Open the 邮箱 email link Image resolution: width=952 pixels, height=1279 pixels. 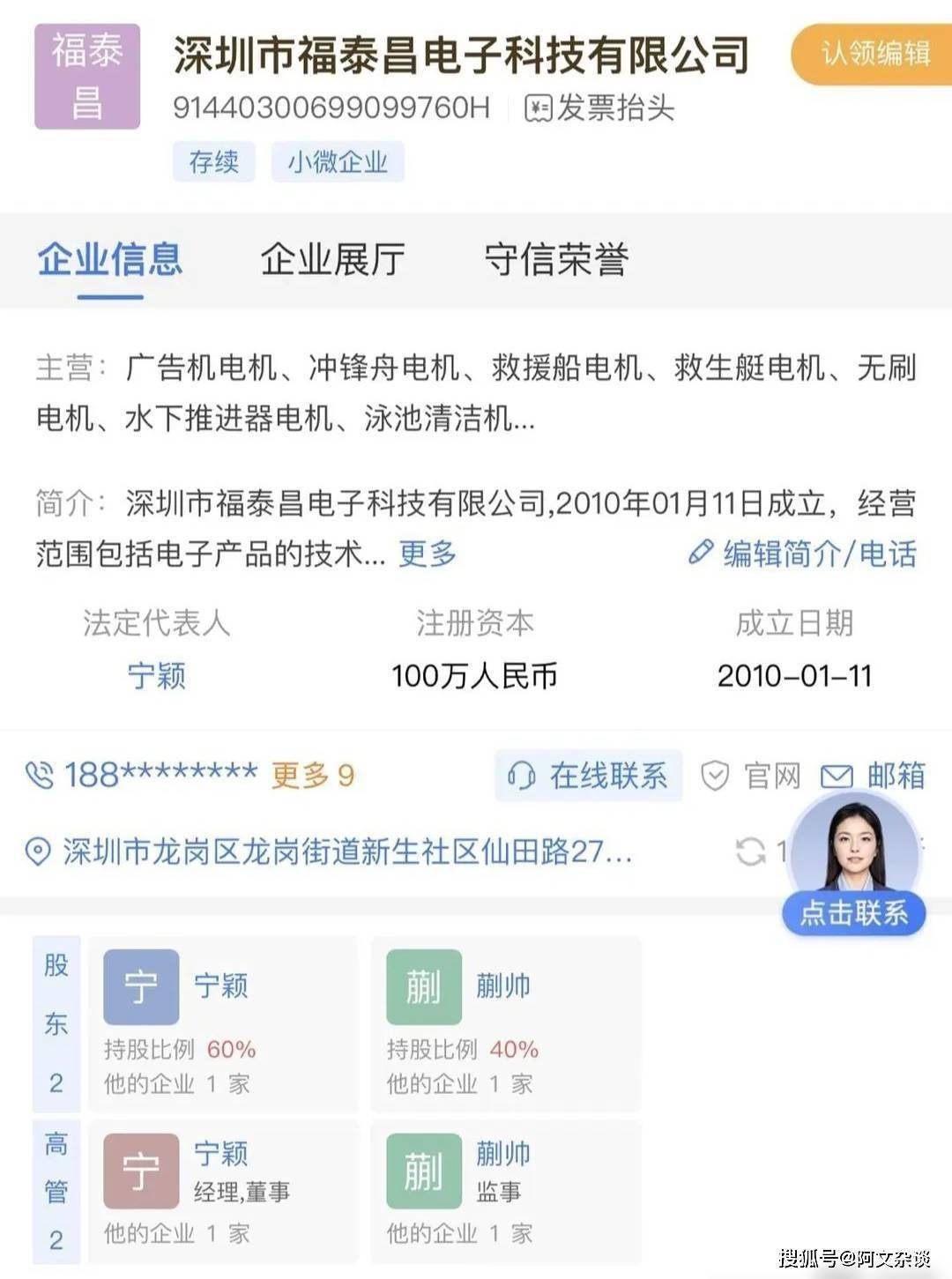click(874, 776)
